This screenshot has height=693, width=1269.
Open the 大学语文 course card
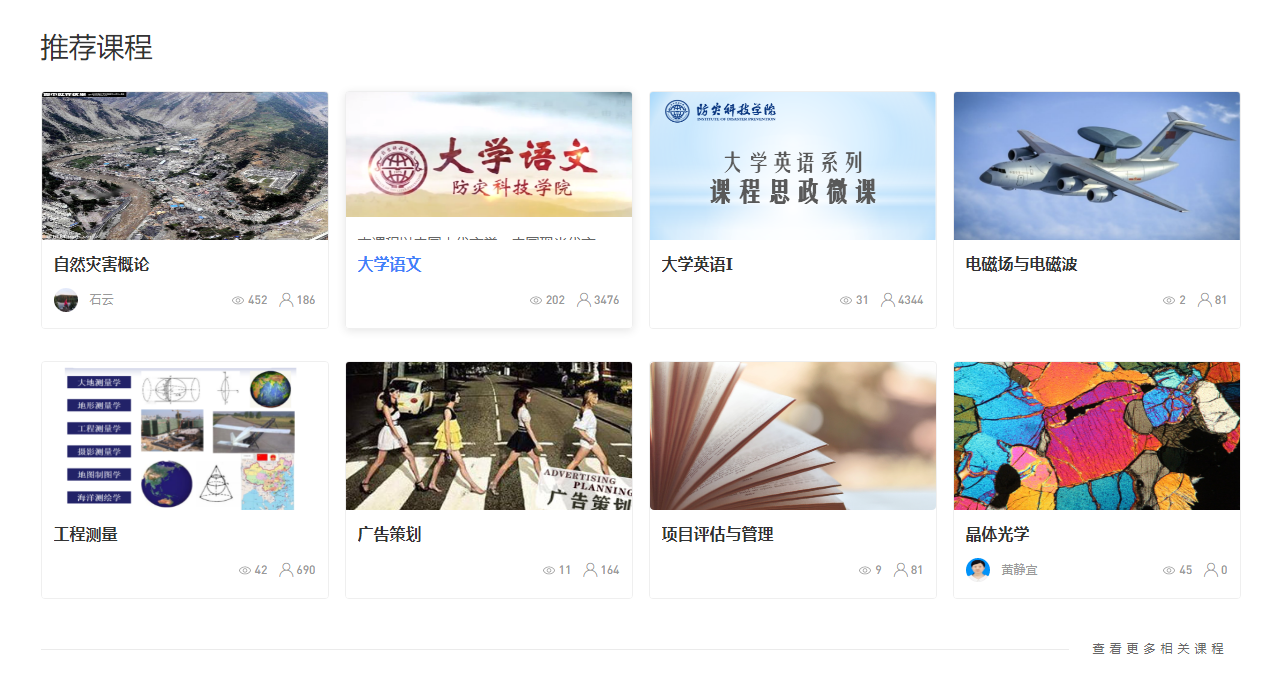tap(389, 265)
